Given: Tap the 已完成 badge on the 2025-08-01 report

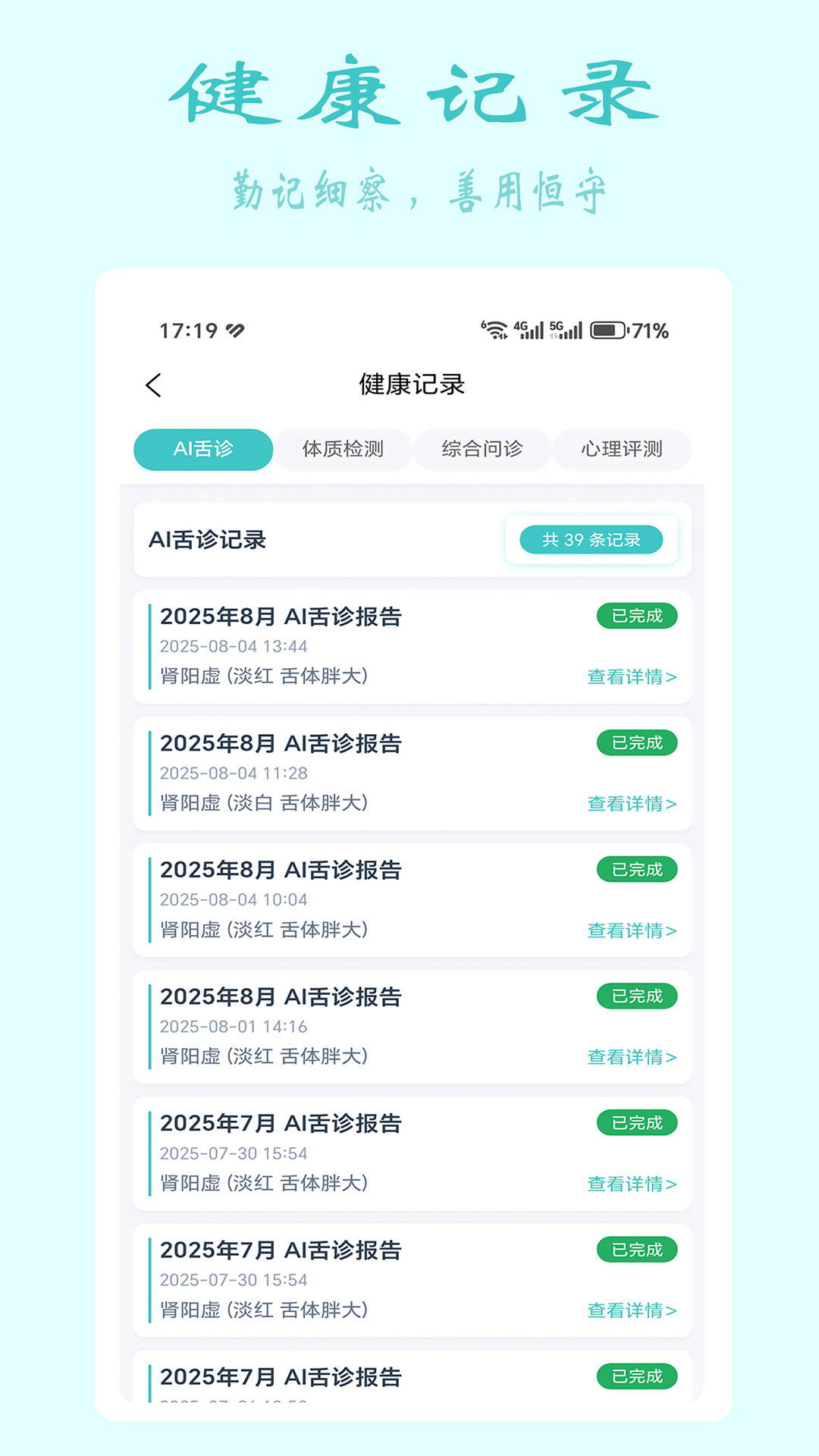Looking at the screenshot, I should [637, 996].
